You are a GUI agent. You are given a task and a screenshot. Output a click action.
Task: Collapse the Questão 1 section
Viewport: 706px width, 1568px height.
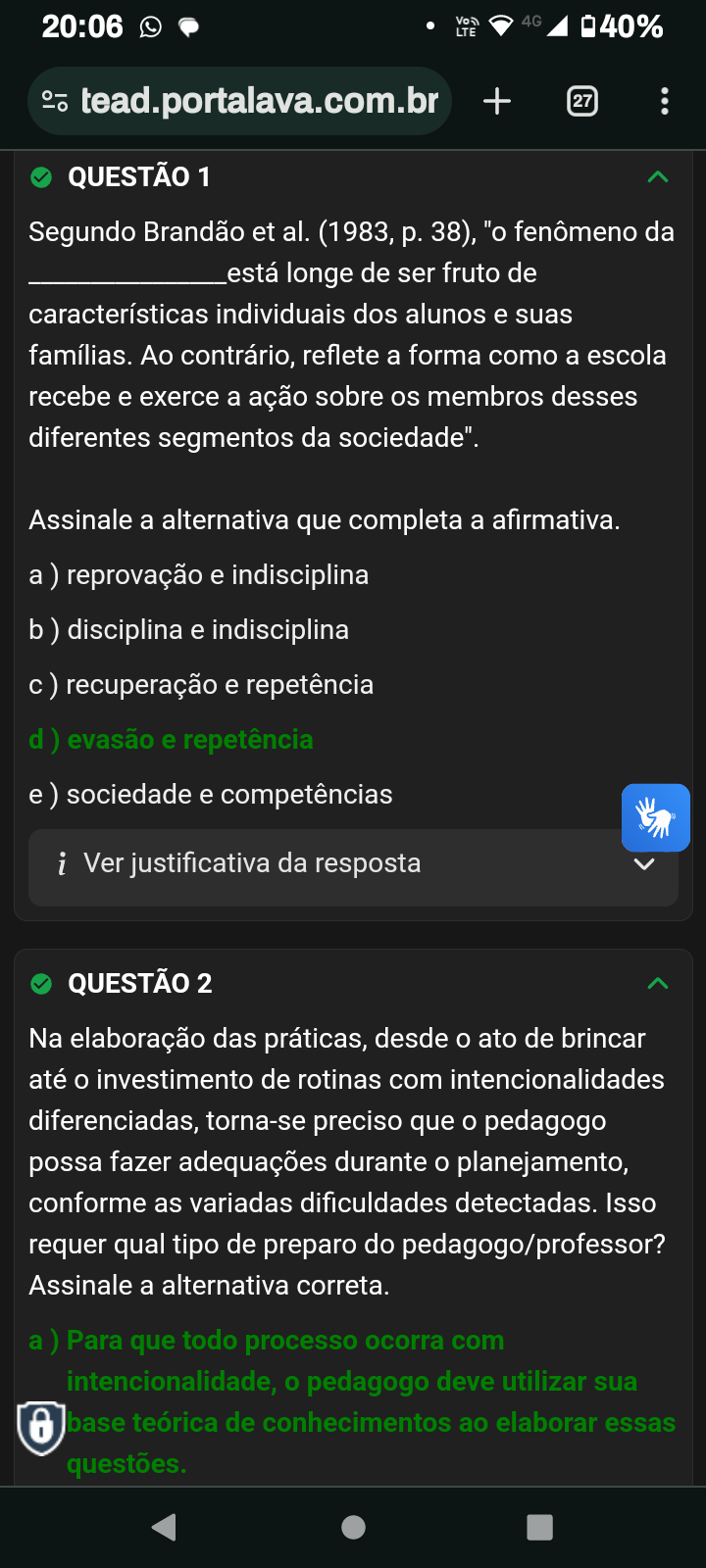click(x=657, y=177)
